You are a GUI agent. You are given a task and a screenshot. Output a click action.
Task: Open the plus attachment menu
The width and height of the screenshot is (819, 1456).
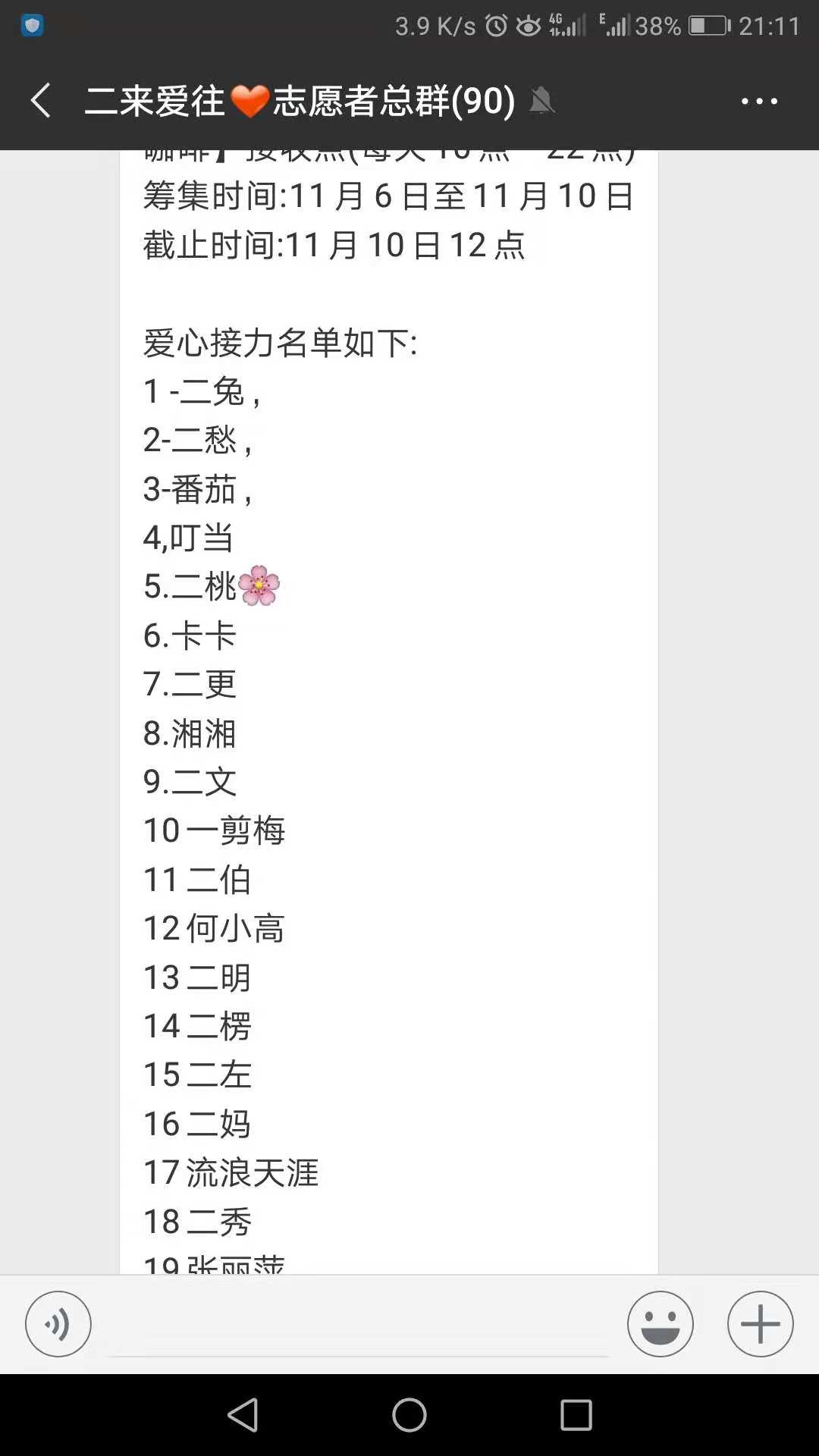click(x=760, y=1324)
